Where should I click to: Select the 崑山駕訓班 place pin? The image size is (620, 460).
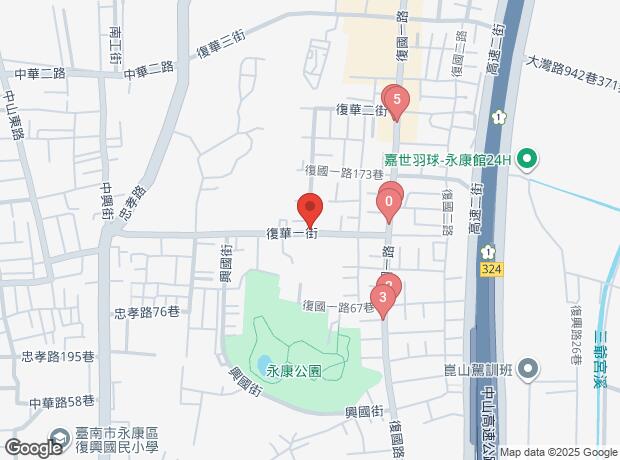point(529,370)
